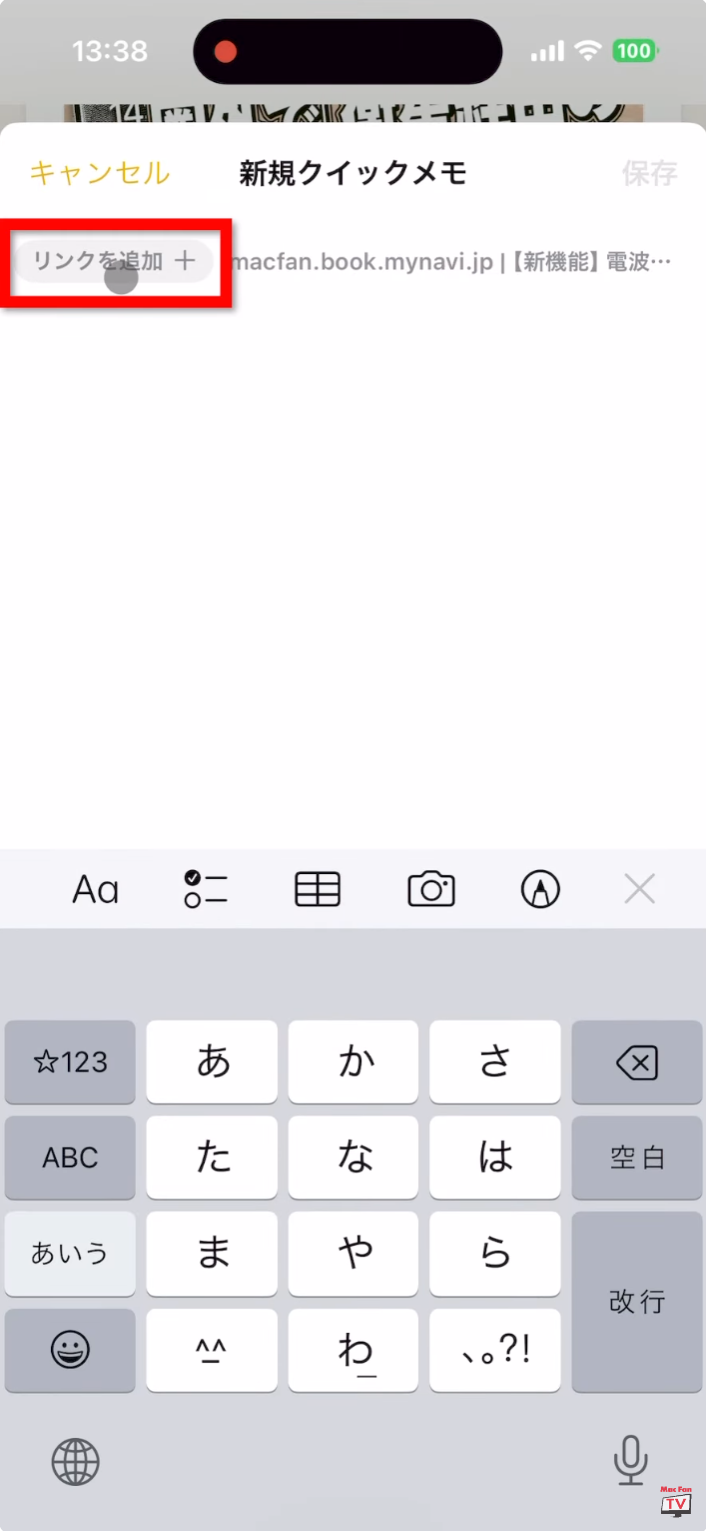Open the camera attachment menu
Viewport: 706px width, 1531px height.
[431, 888]
